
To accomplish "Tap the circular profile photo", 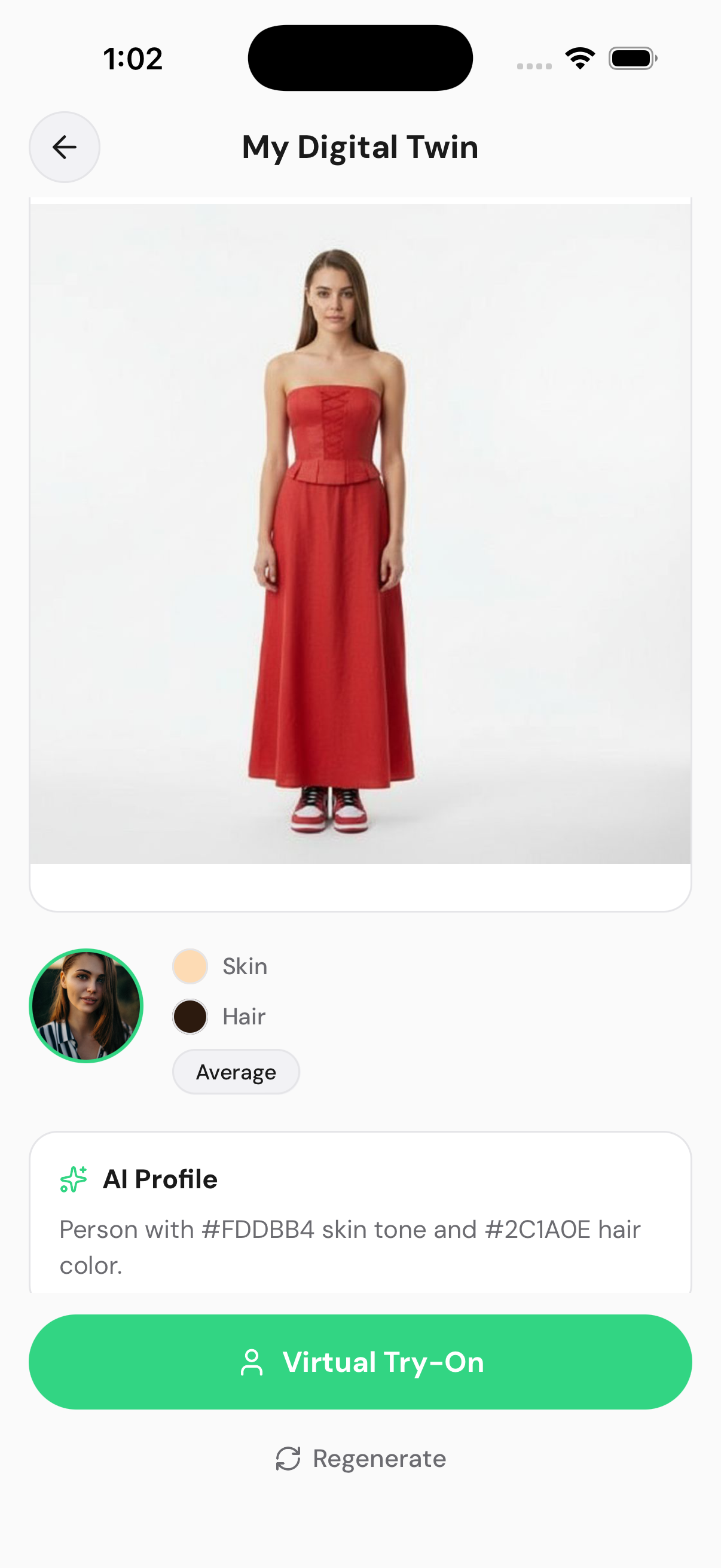I will (85, 1006).
